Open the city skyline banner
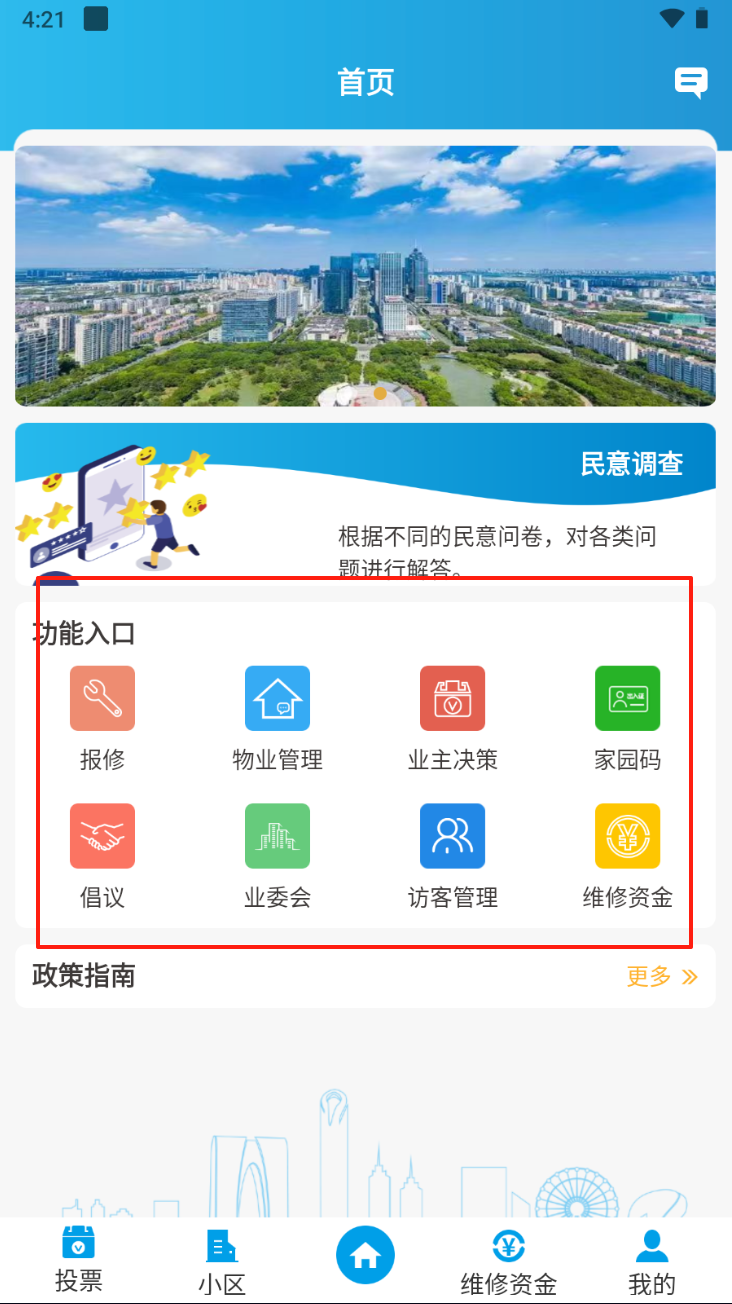The image size is (732, 1304). [365, 275]
